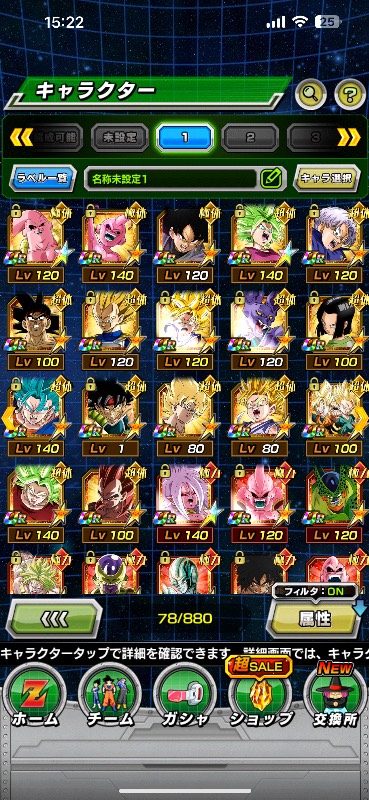This screenshot has height=800, width=369.
Task: Open the ショップ shop menu
Action: (260, 698)
